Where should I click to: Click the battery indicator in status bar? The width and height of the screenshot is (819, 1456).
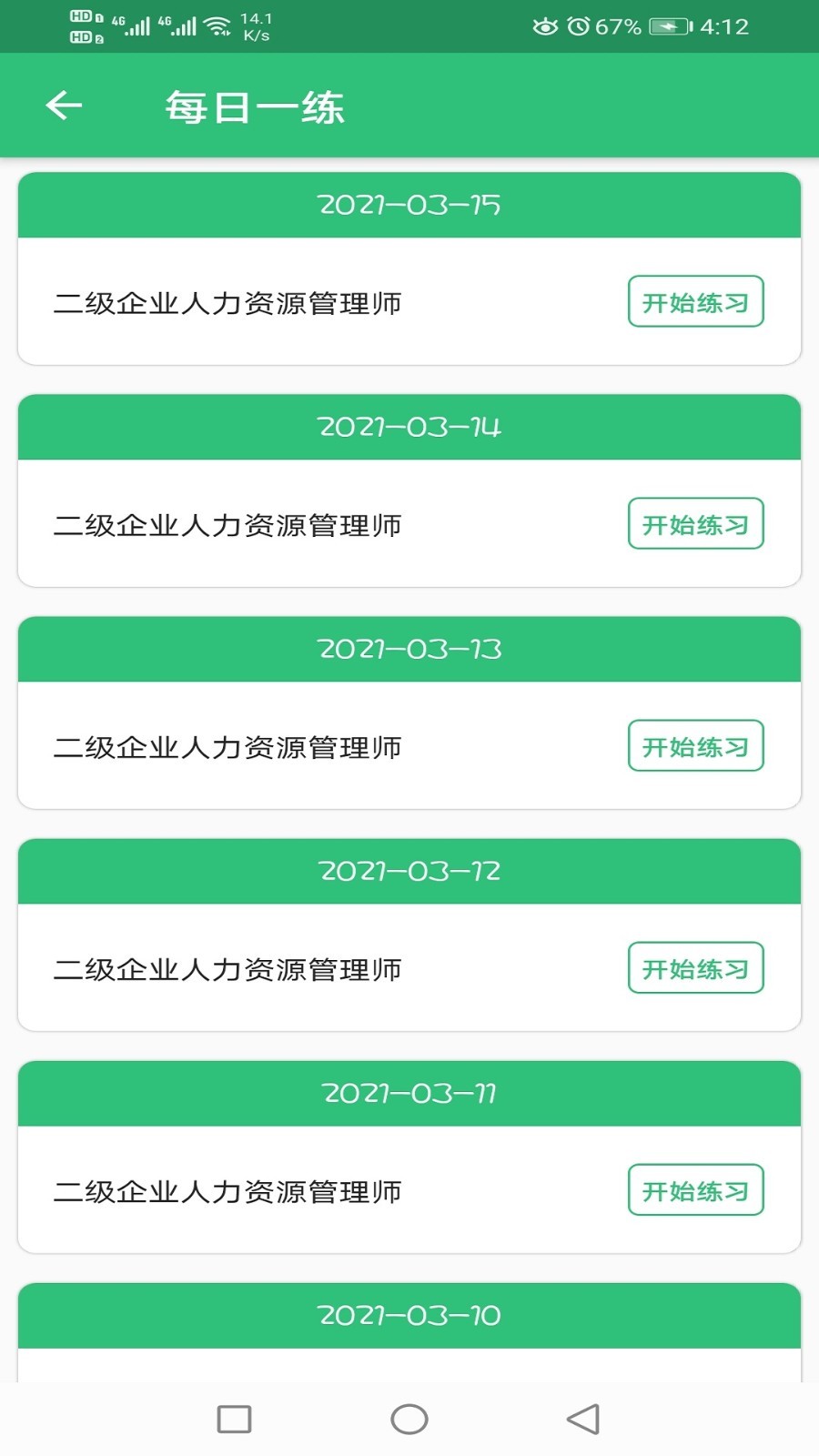pos(667,27)
